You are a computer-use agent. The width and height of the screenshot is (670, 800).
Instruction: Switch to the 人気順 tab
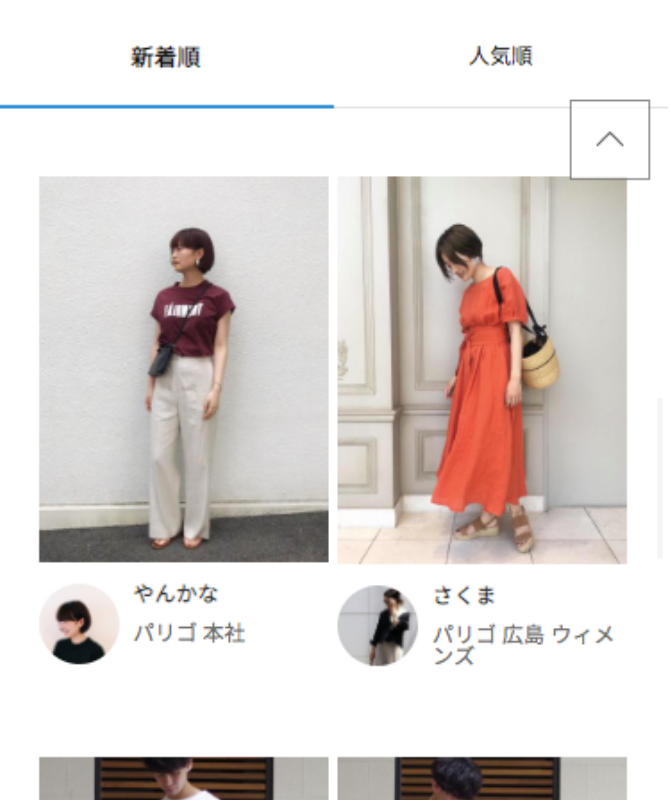point(500,57)
